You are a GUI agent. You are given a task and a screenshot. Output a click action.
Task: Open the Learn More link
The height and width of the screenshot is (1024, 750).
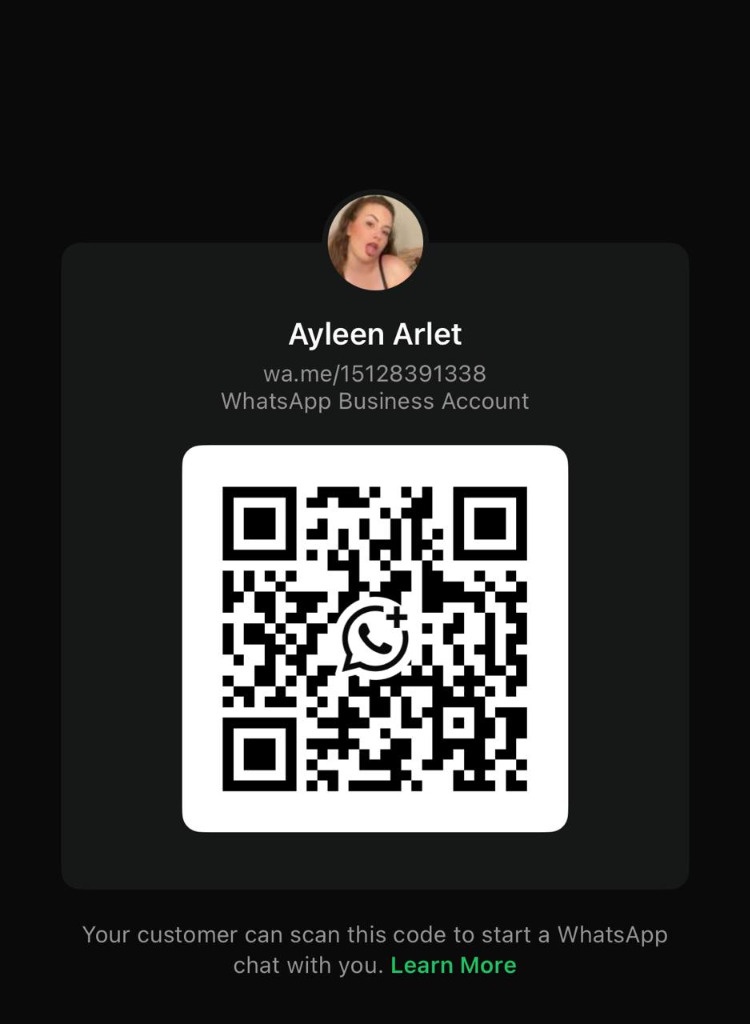(453, 965)
